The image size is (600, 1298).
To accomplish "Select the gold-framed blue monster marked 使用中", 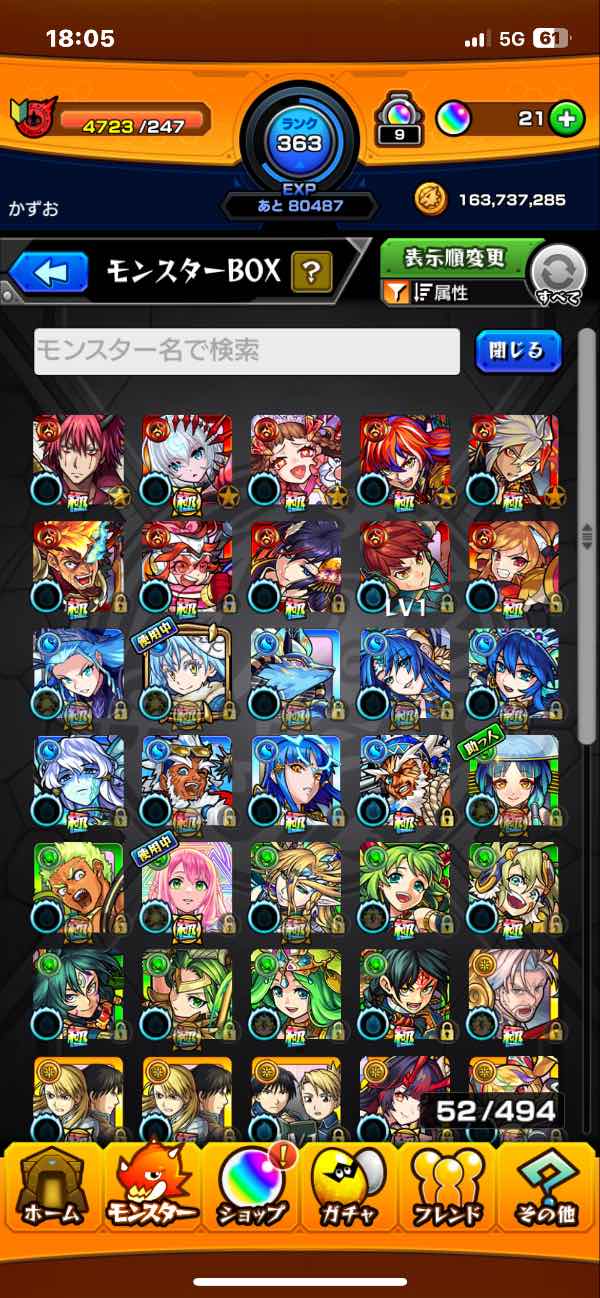I will coord(186,675).
